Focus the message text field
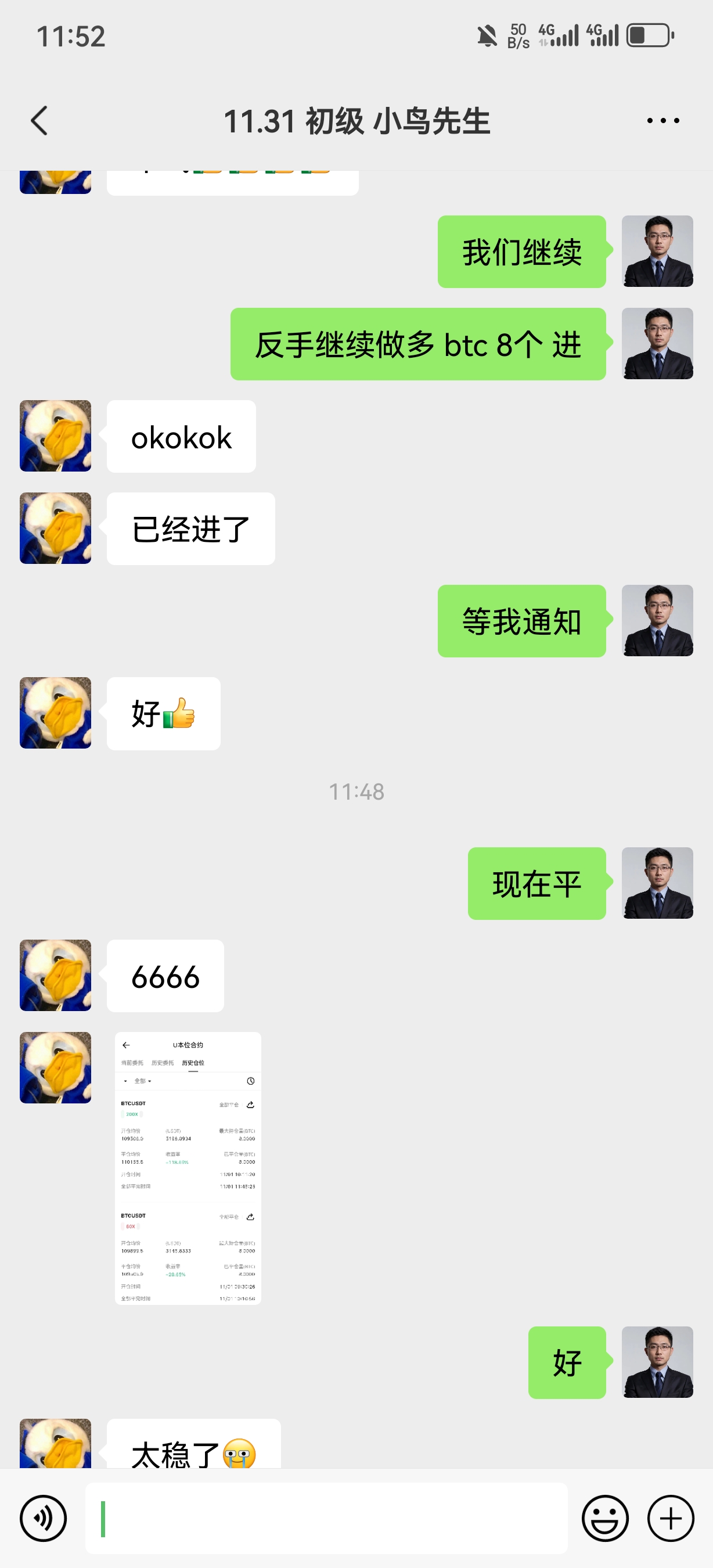This screenshot has width=713, height=1568. click(x=326, y=1518)
